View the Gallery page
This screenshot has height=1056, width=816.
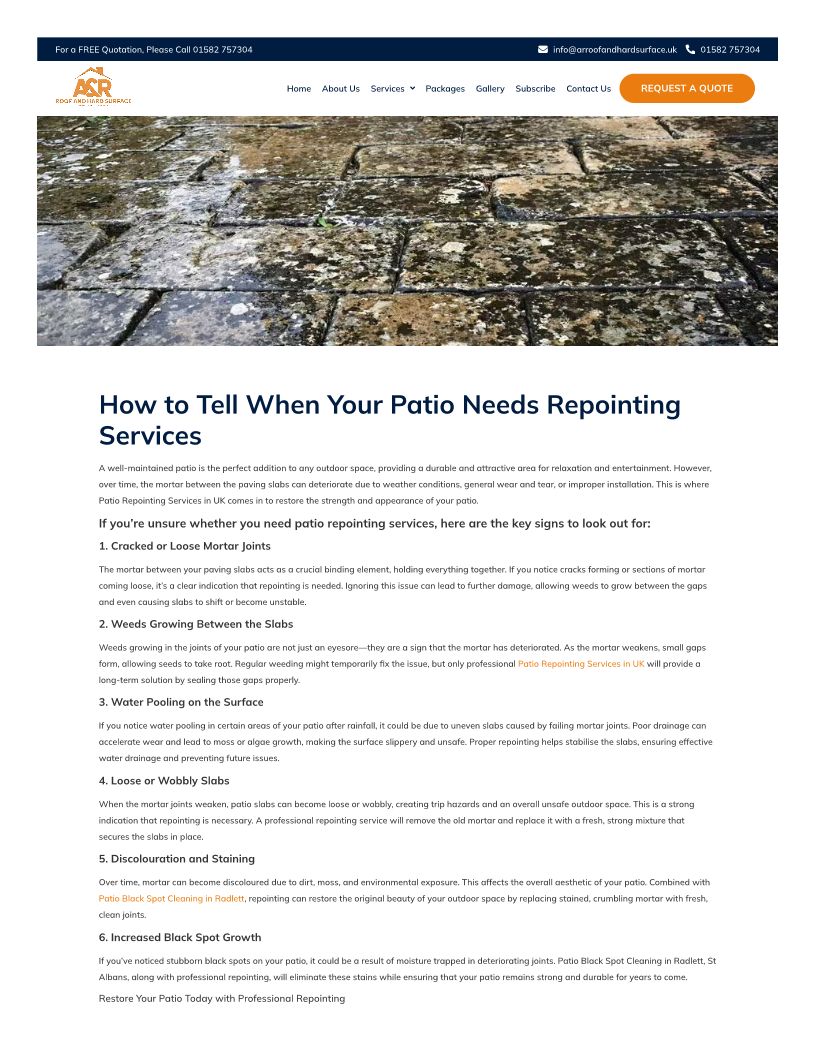[490, 89]
